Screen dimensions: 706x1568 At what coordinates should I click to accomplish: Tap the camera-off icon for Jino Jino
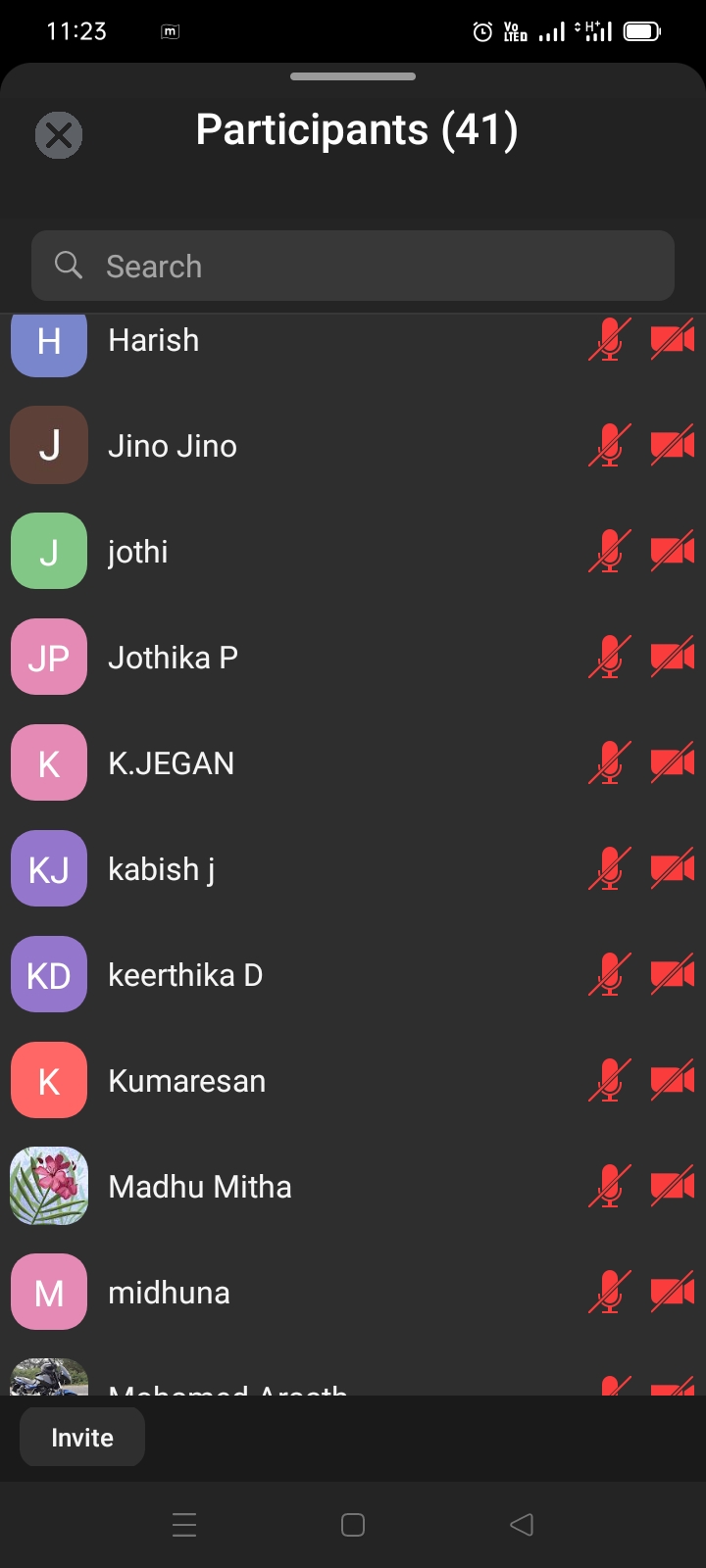(x=673, y=446)
